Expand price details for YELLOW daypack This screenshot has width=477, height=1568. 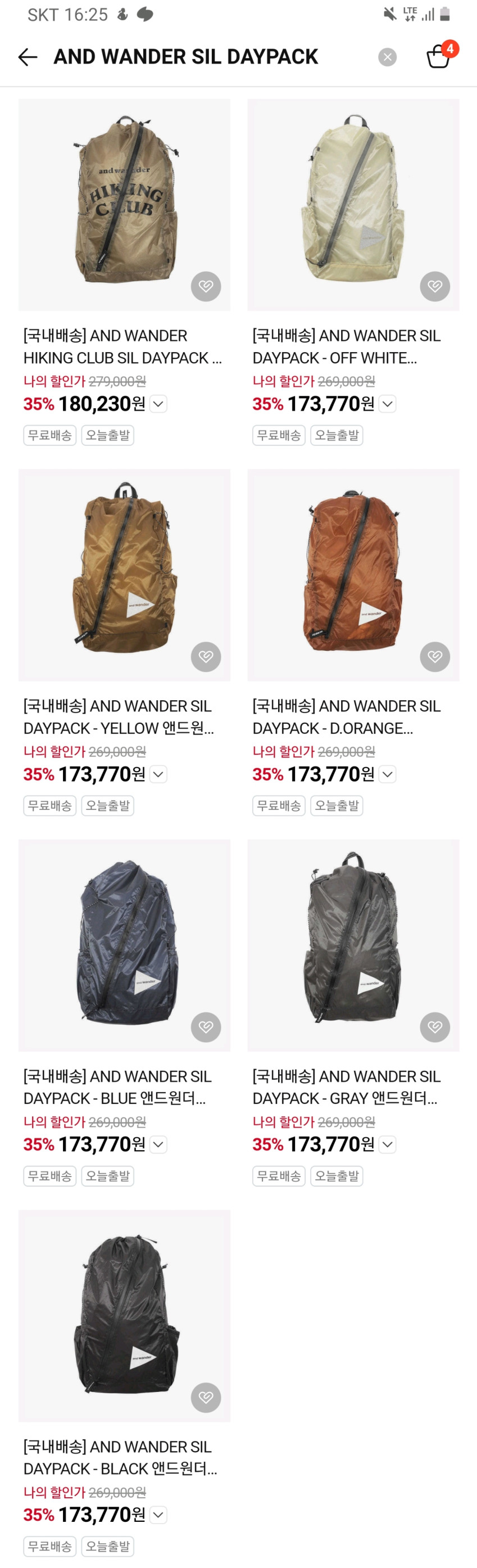click(x=158, y=774)
